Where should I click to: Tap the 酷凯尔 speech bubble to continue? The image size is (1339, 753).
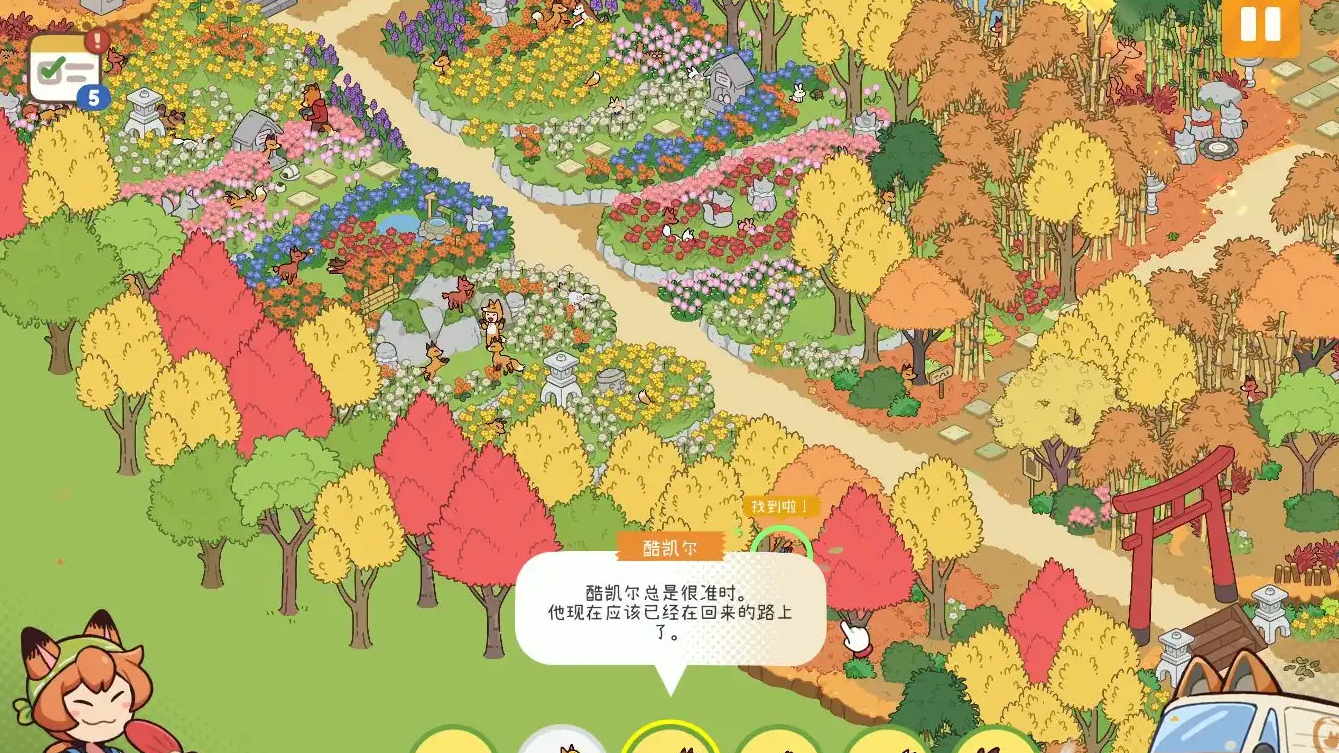coord(670,607)
